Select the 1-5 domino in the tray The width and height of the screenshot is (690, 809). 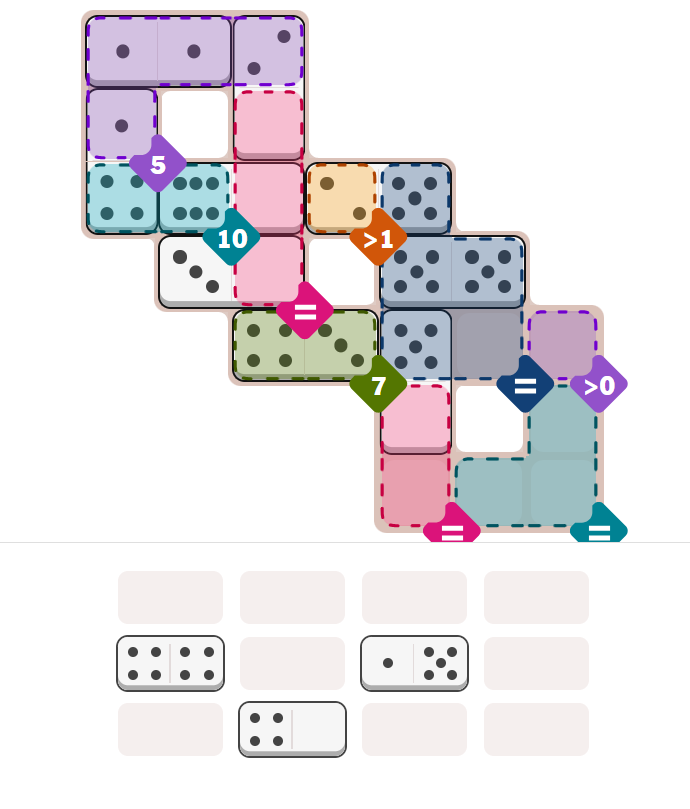(414, 663)
